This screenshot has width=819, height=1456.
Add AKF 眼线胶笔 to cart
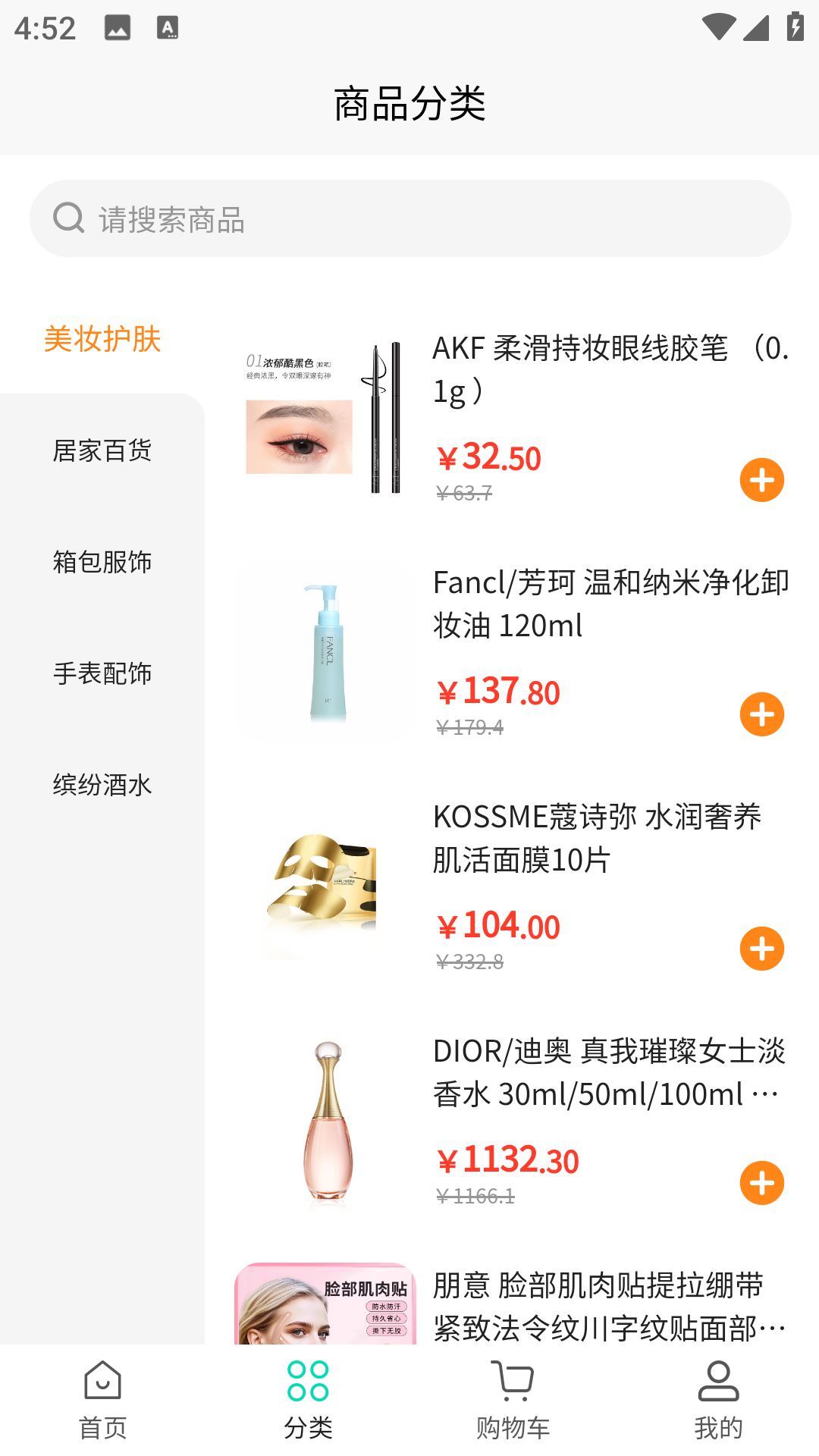[762, 480]
